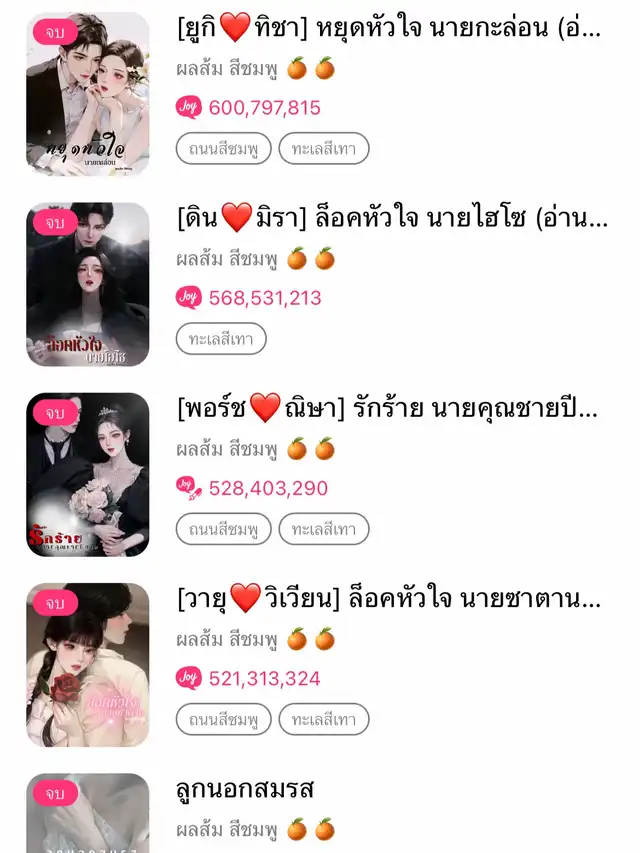Select ทะเลสีเทา tag under หยุดหัวใจ นายกะล่อน

(324, 149)
